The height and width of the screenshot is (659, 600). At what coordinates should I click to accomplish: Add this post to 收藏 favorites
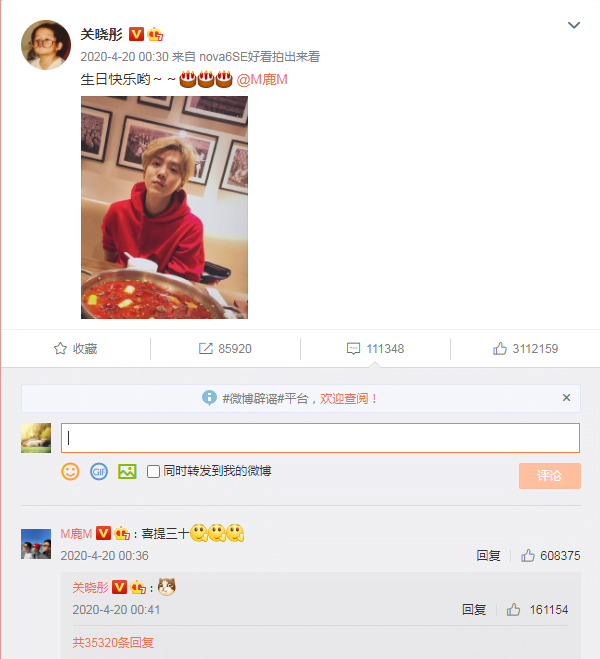75,349
